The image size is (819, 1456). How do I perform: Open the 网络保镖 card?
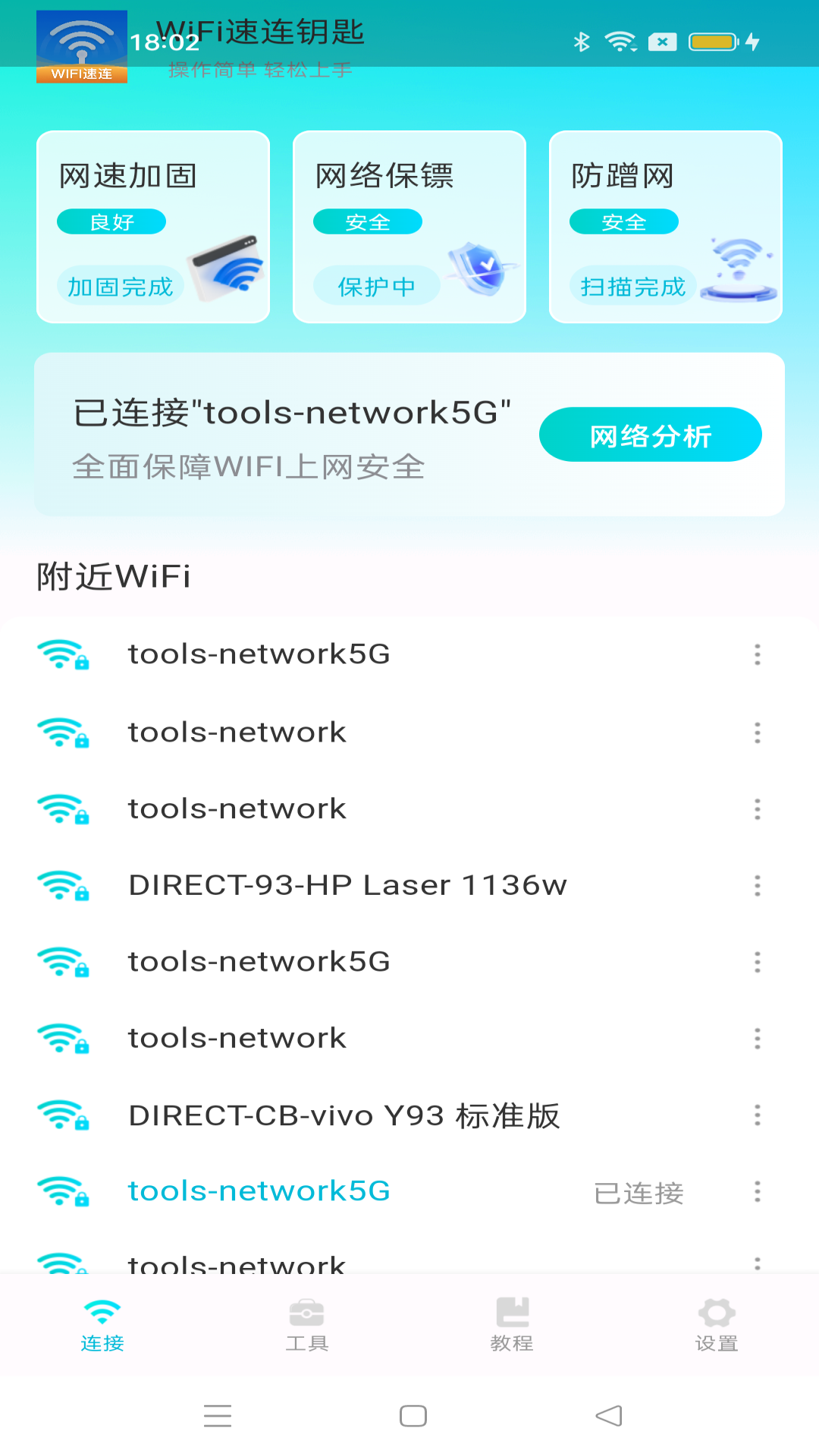click(x=409, y=227)
